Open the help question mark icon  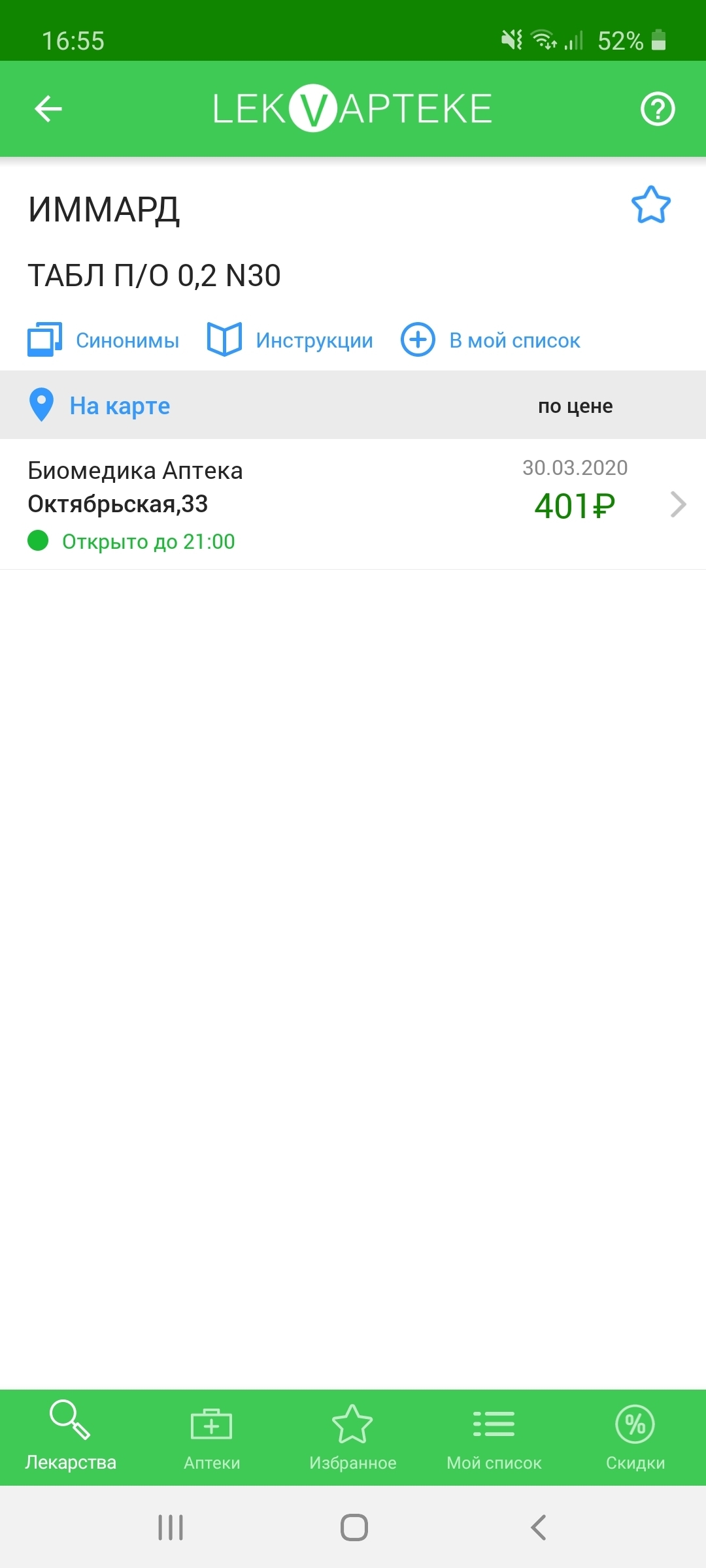[657, 108]
